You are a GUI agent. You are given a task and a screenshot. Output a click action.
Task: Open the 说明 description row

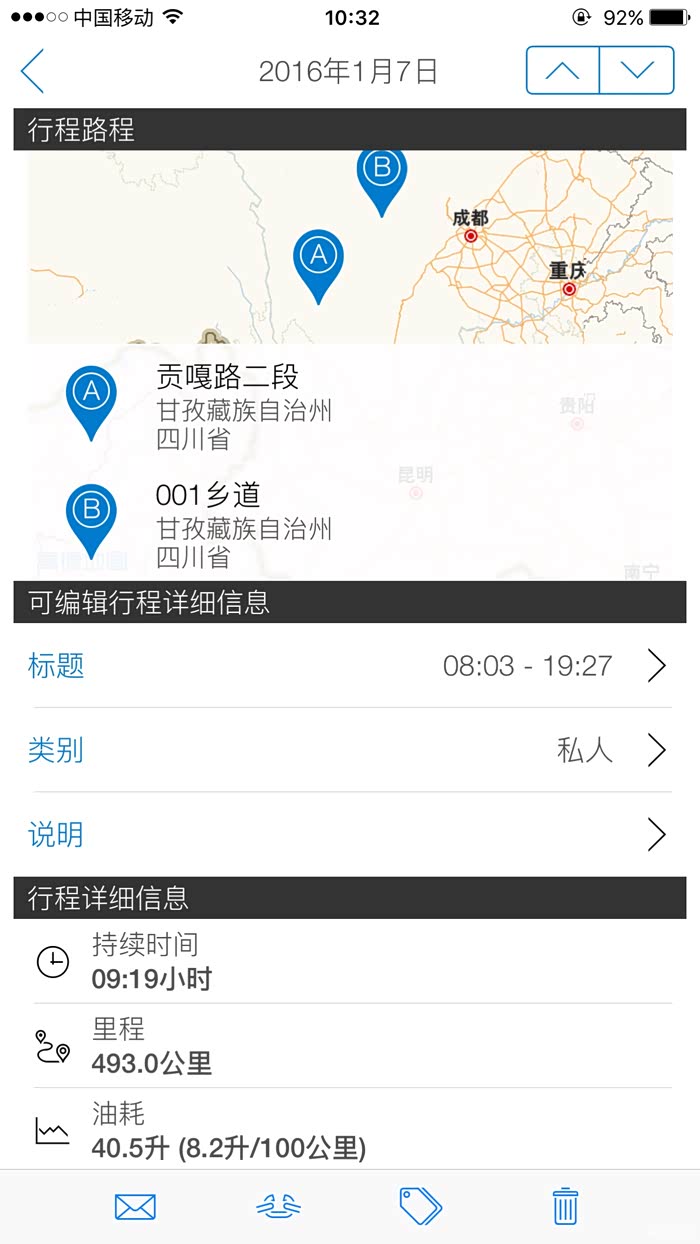350,834
